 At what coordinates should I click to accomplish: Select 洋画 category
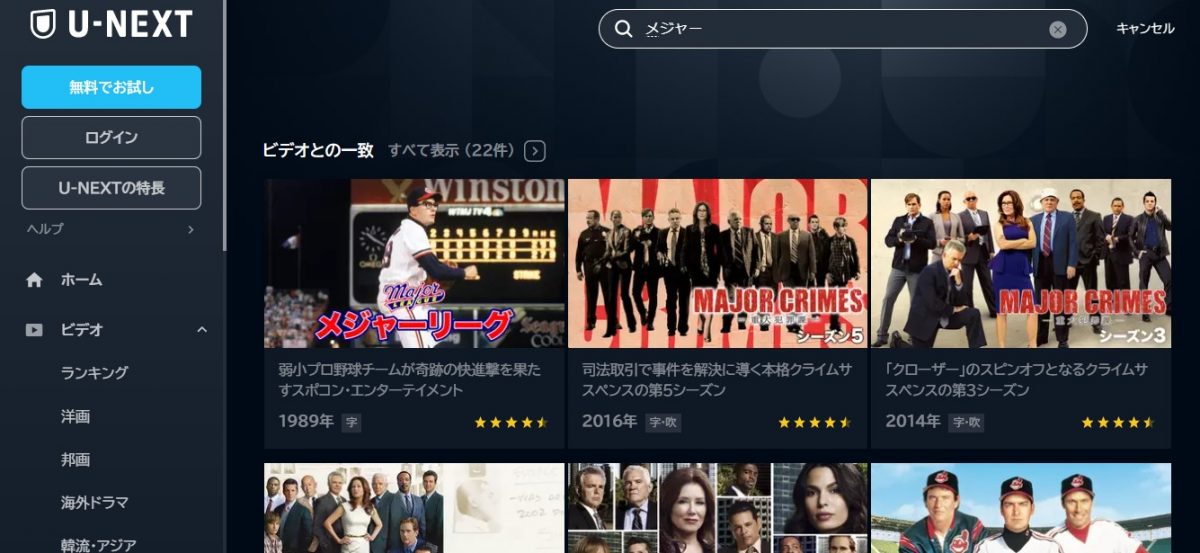tap(75, 416)
